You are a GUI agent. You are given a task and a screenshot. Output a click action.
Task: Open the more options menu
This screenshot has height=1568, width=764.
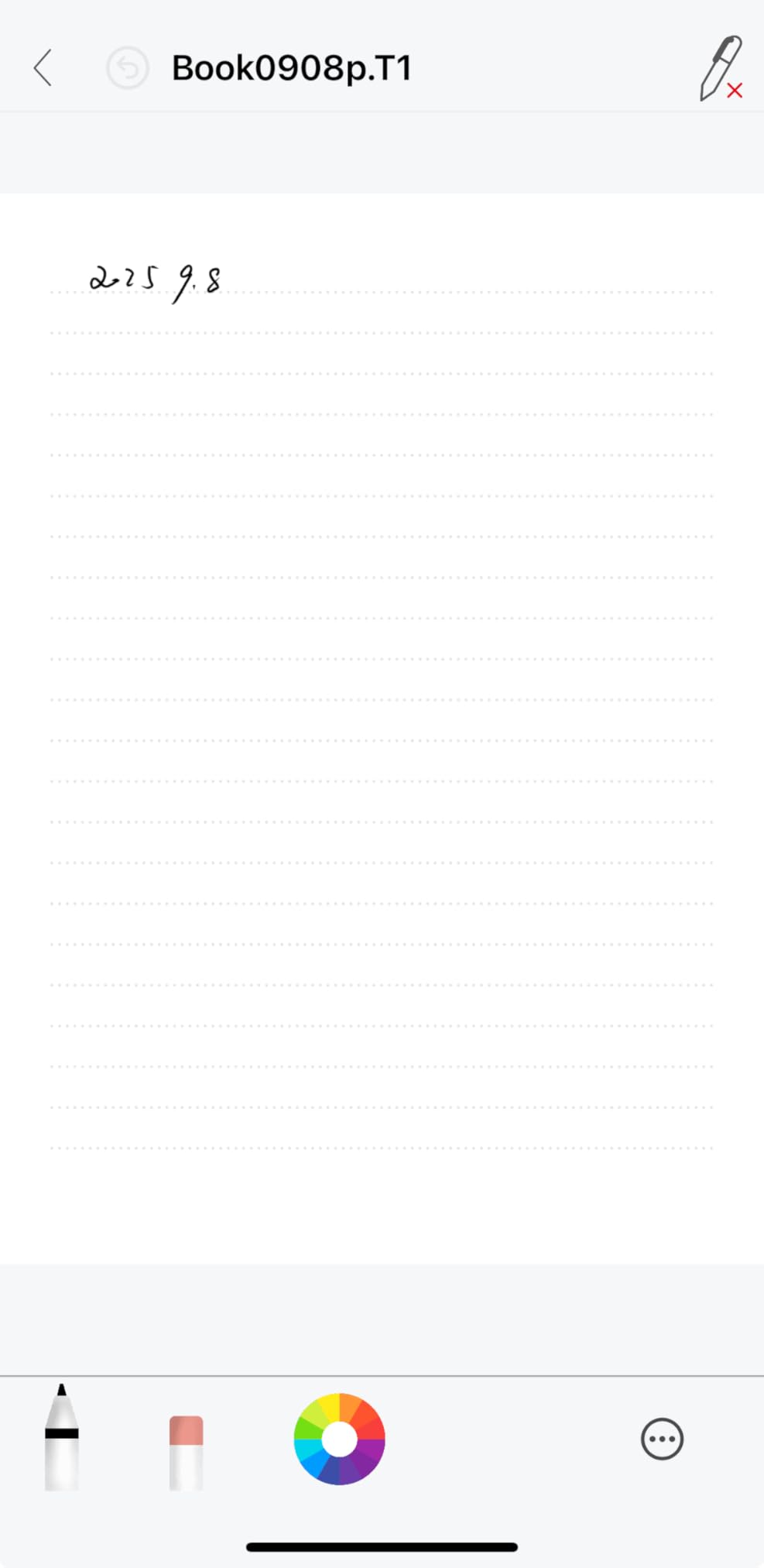point(662,1439)
